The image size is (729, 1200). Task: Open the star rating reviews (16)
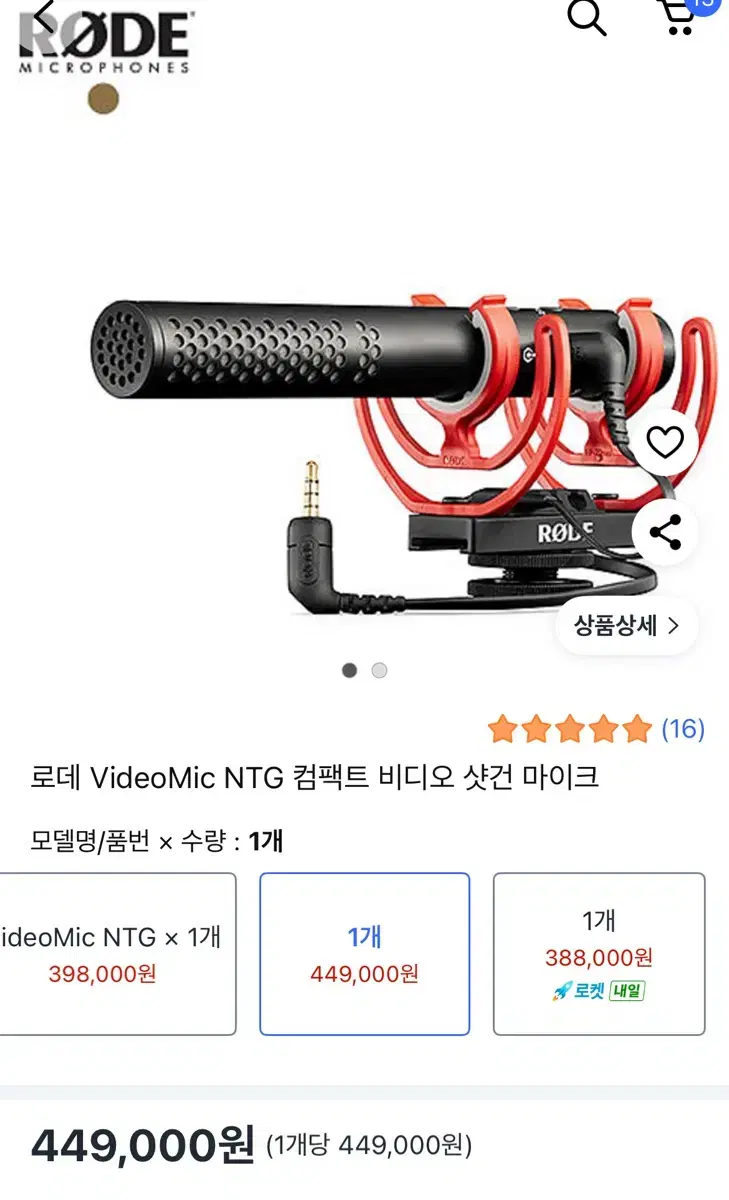[596, 729]
